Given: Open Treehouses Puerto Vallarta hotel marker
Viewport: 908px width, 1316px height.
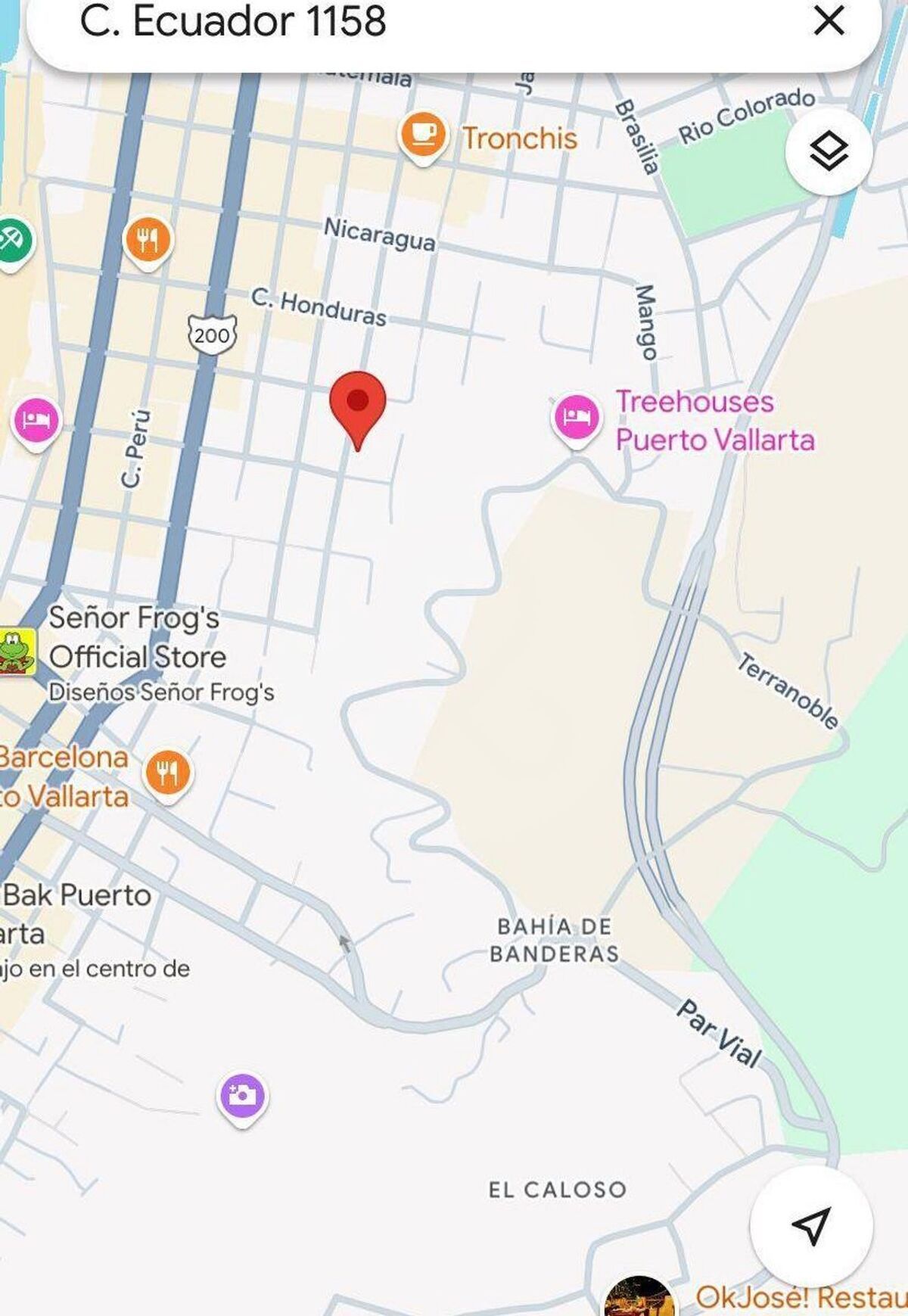Looking at the screenshot, I should (x=577, y=417).
